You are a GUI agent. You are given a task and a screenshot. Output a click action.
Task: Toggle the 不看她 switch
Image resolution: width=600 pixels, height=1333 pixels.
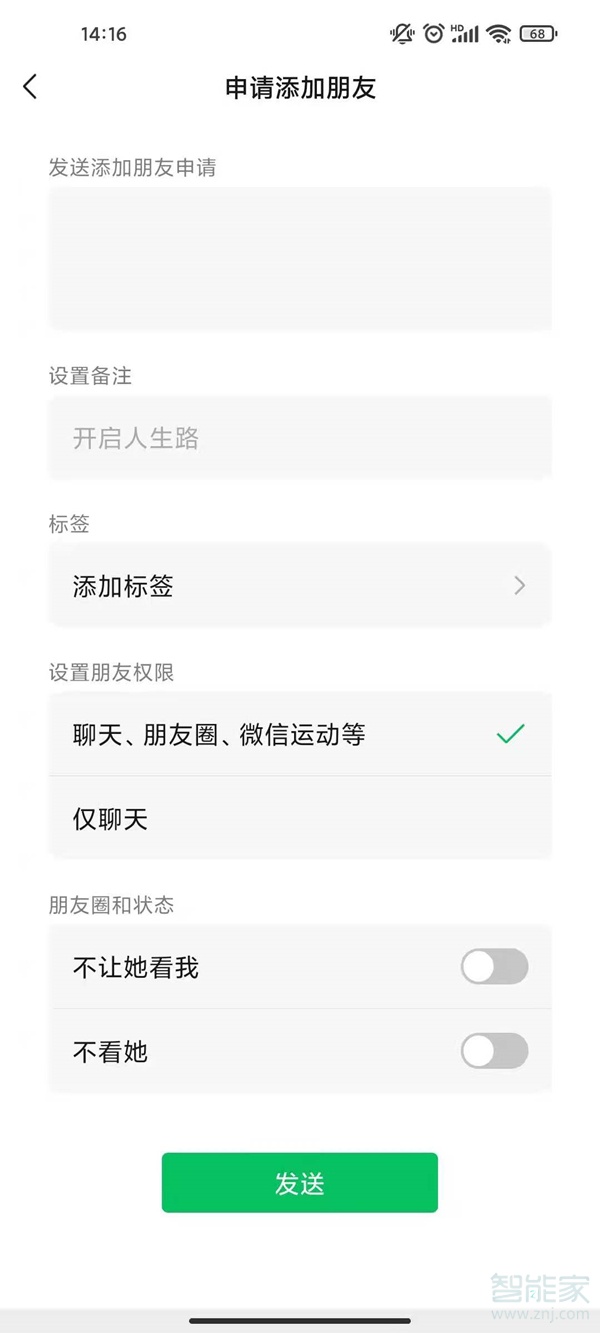tap(494, 1051)
